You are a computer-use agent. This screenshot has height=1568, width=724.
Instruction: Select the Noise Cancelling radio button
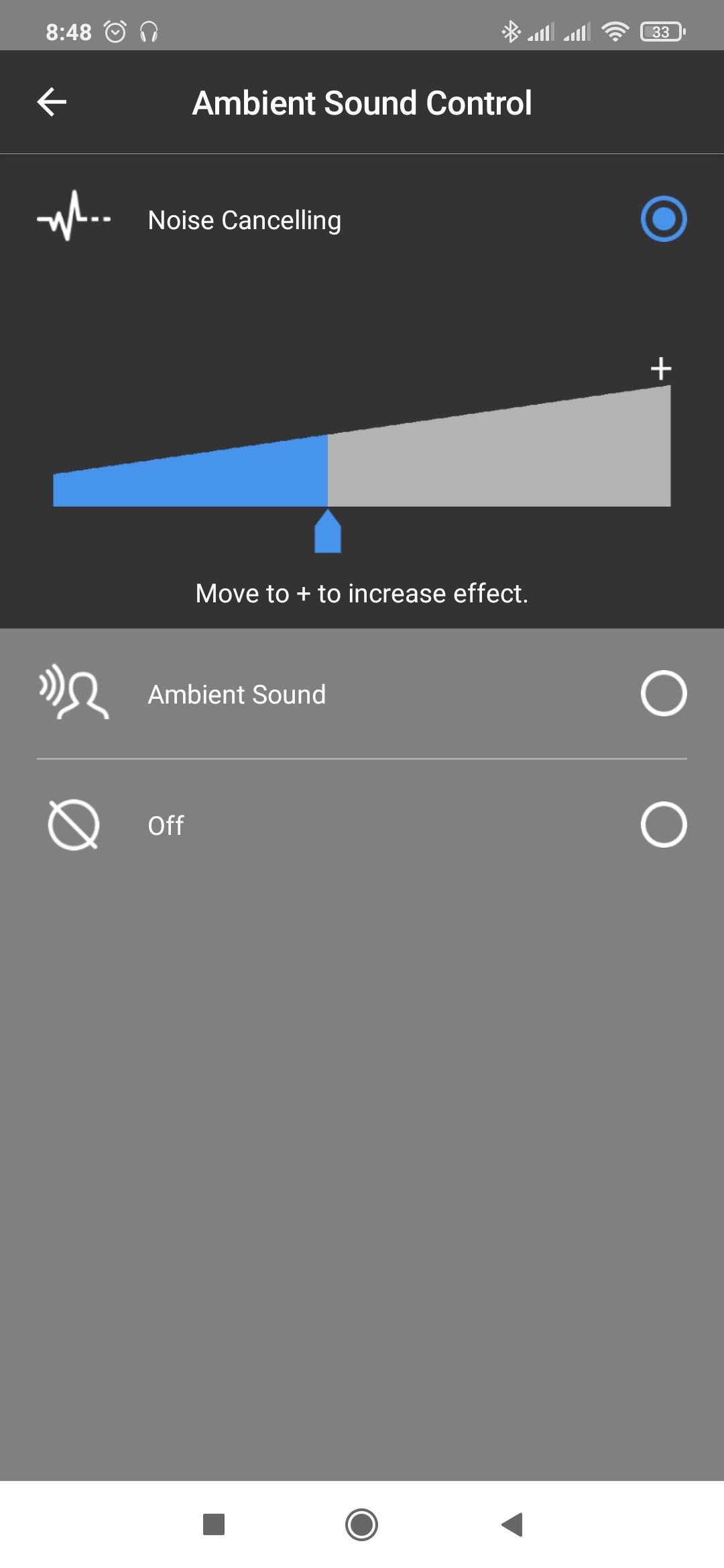663,219
